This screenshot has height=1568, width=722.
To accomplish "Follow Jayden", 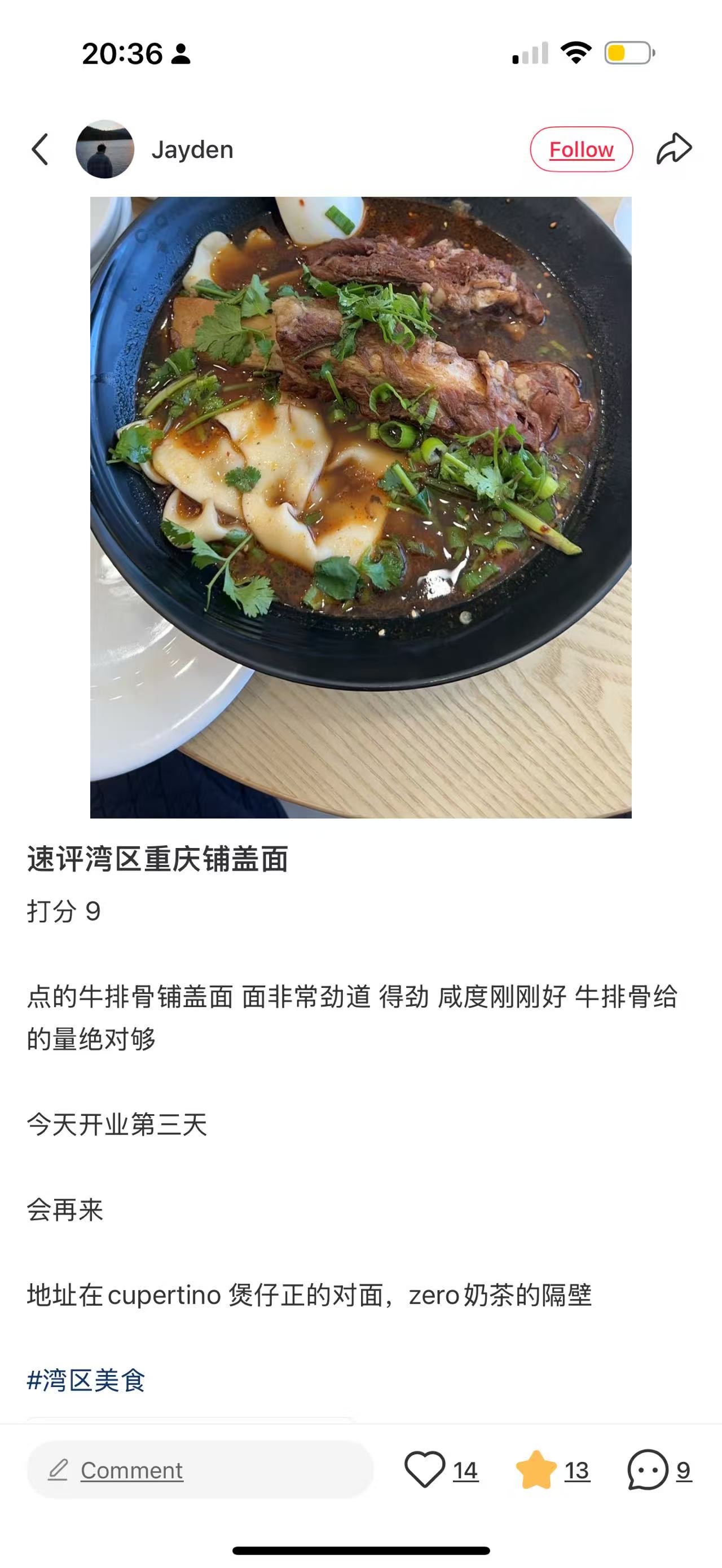I will click(581, 150).
